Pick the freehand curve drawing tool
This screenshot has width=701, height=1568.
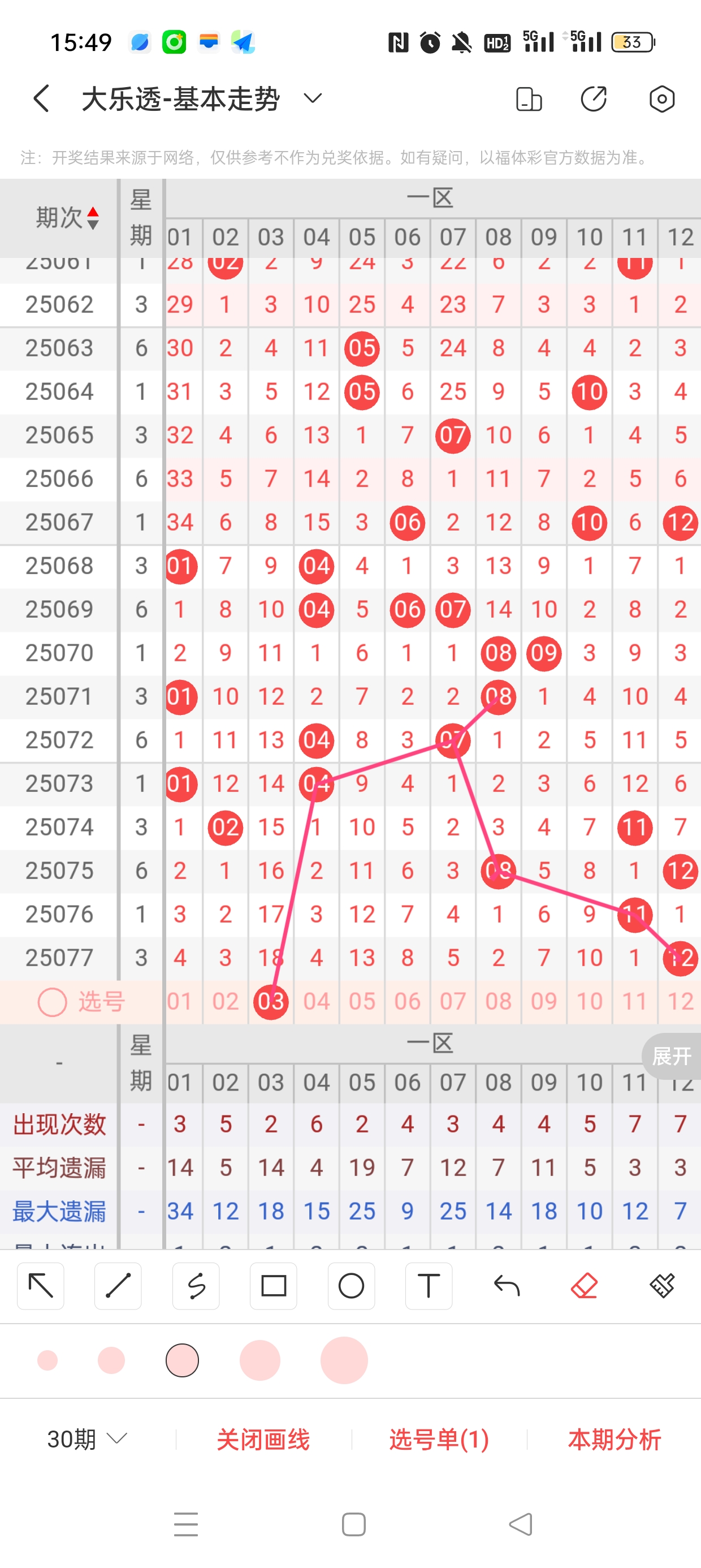click(x=196, y=1286)
